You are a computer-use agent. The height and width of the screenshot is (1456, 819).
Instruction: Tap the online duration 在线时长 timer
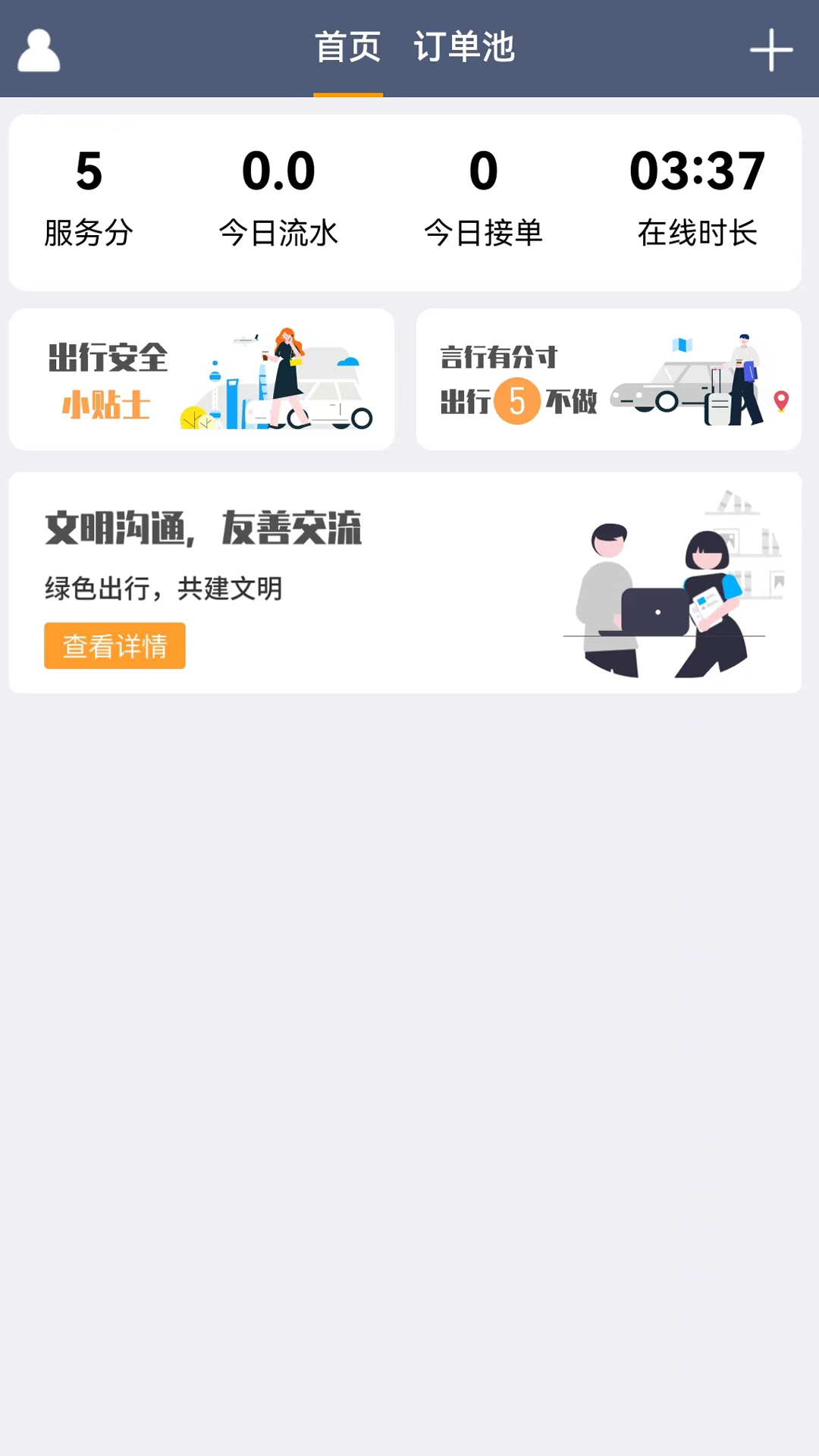696,196
